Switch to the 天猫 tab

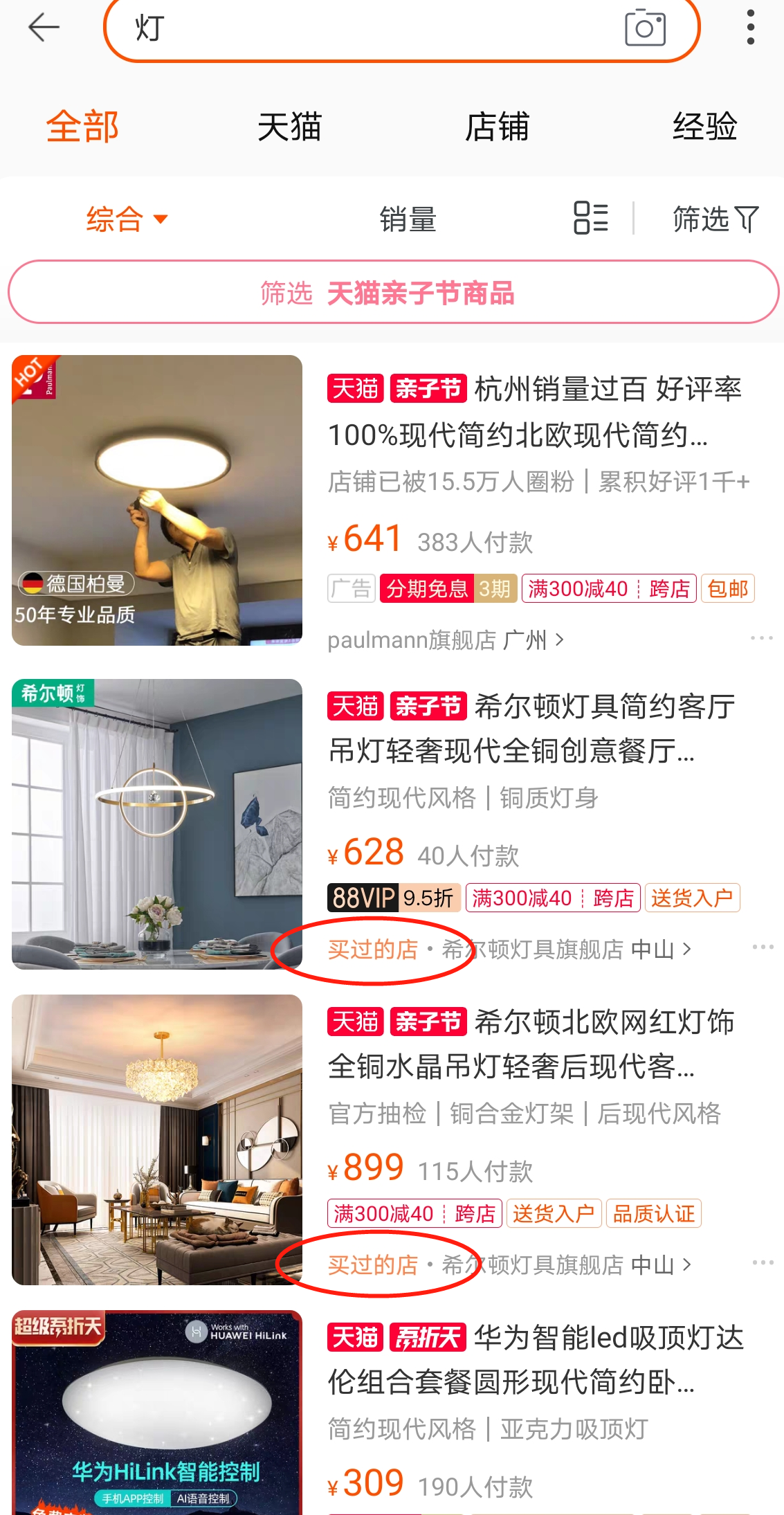[x=289, y=127]
